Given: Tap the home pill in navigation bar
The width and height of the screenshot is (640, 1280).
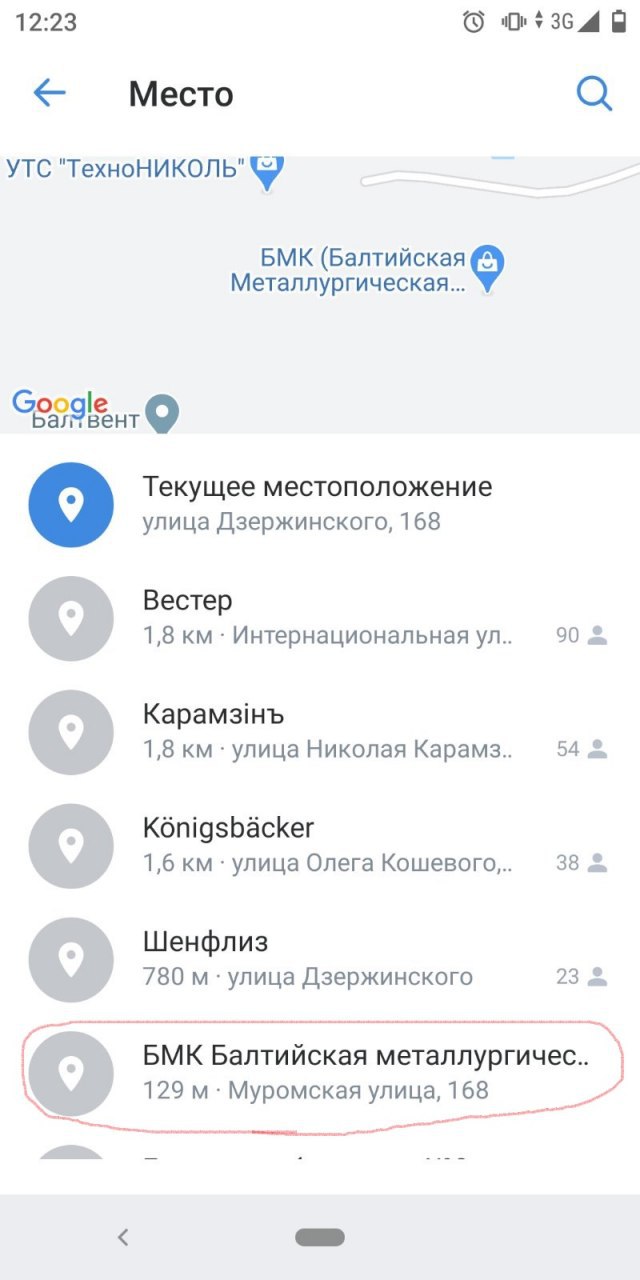Looking at the screenshot, I should pos(320,1237).
